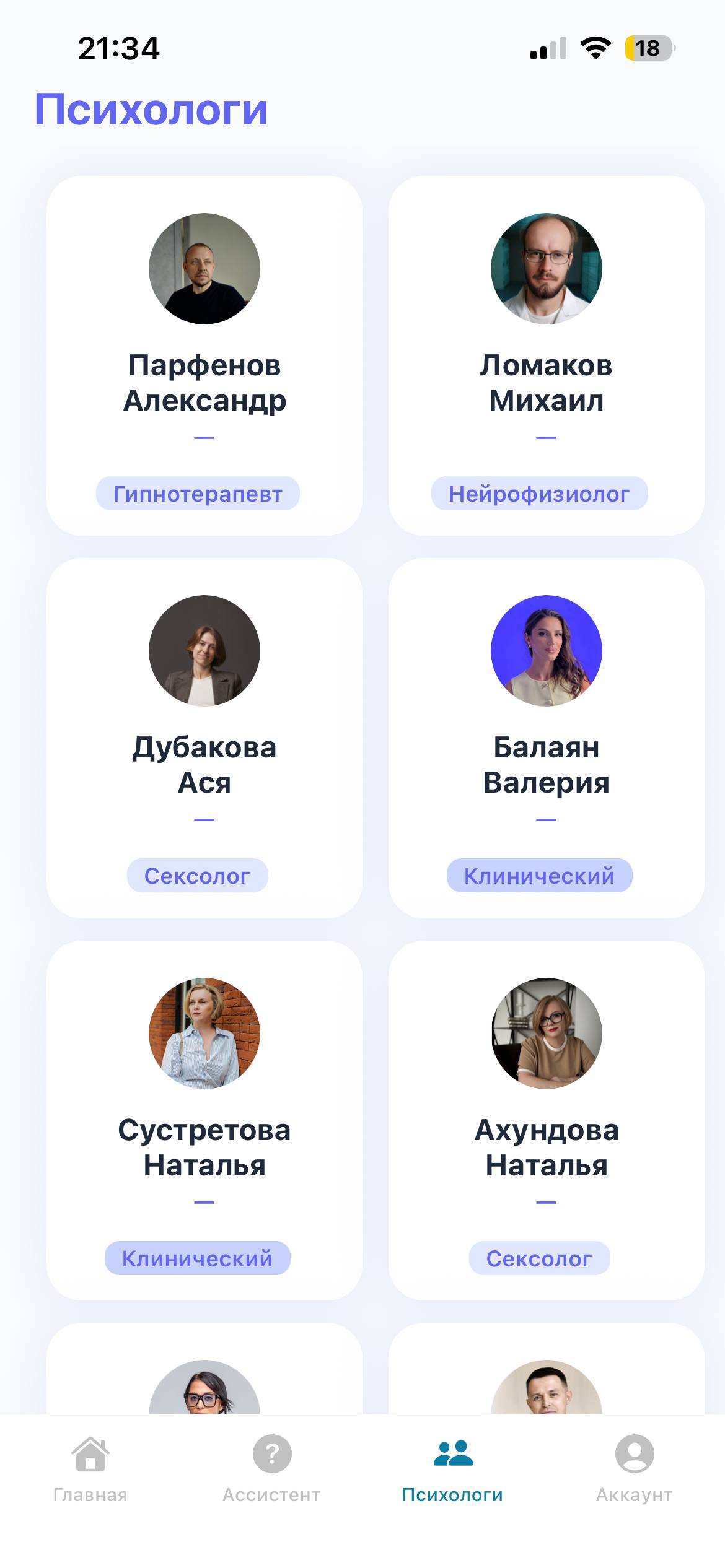Open Ломаков Михаил's profile card

[546, 355]
